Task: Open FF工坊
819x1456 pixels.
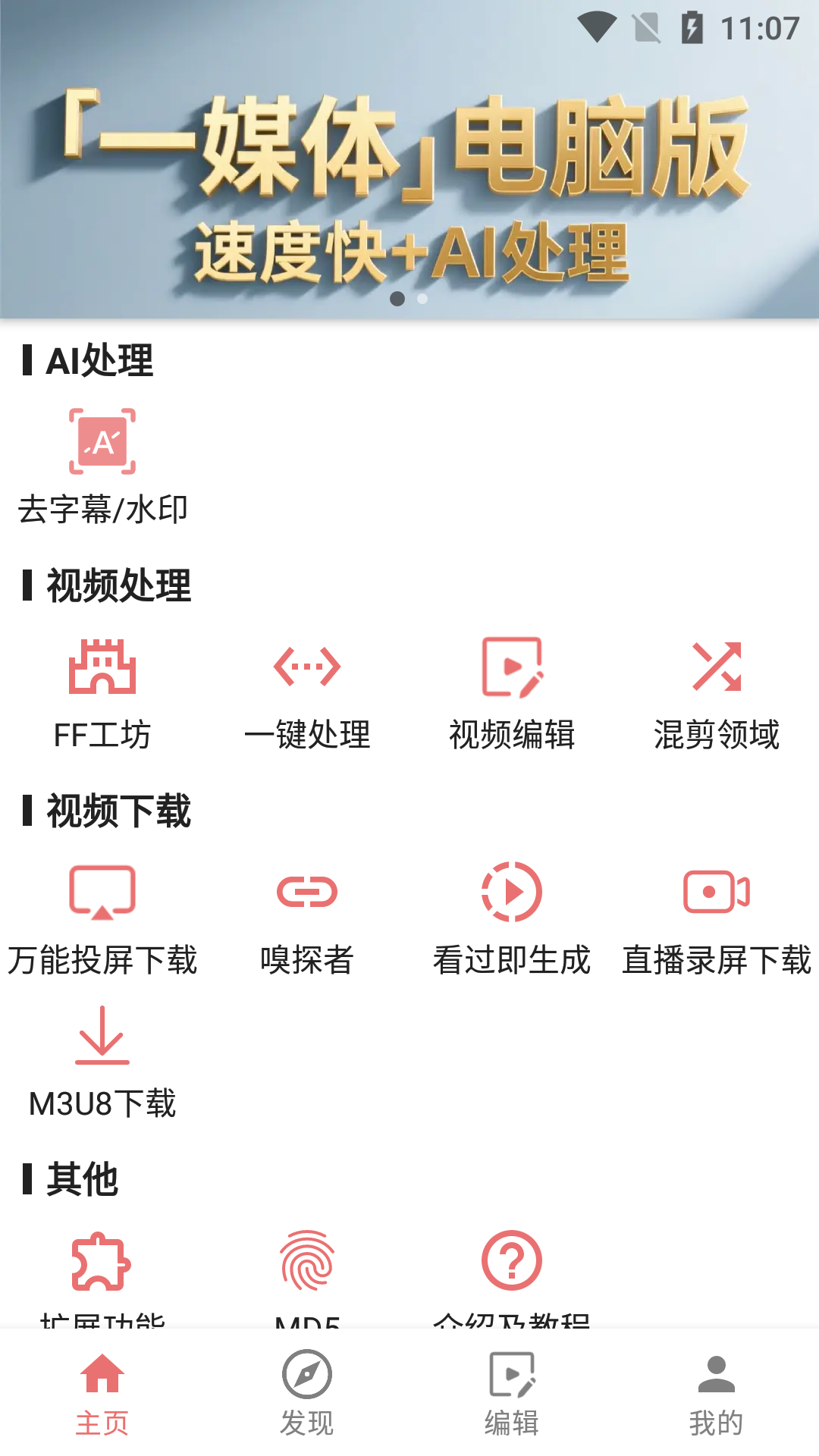Action: point(102,692)
